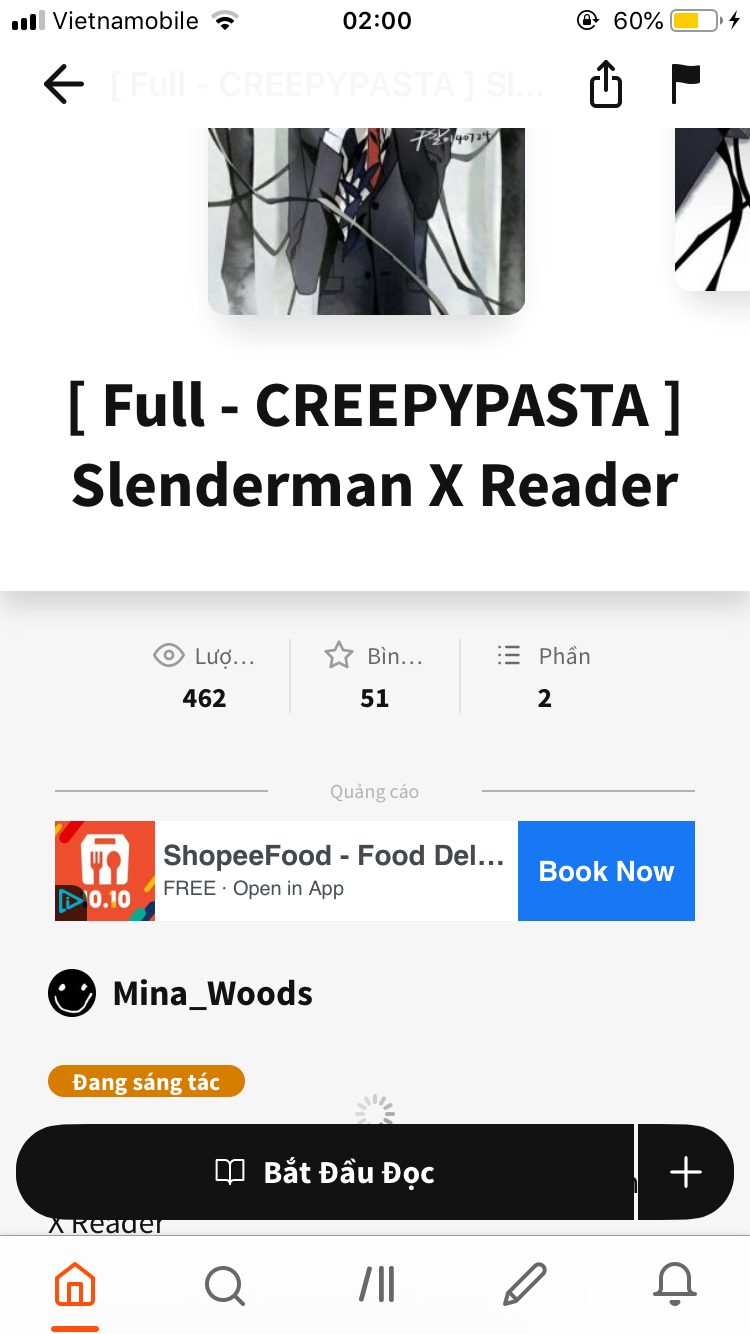Switch to the Library tab
Screen dimensions: 750x1334
tap(376, 1285)
